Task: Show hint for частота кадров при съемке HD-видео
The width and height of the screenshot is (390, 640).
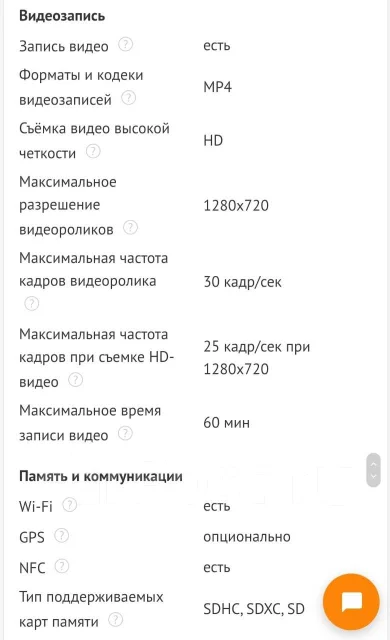Action: [x=75, y=380]
